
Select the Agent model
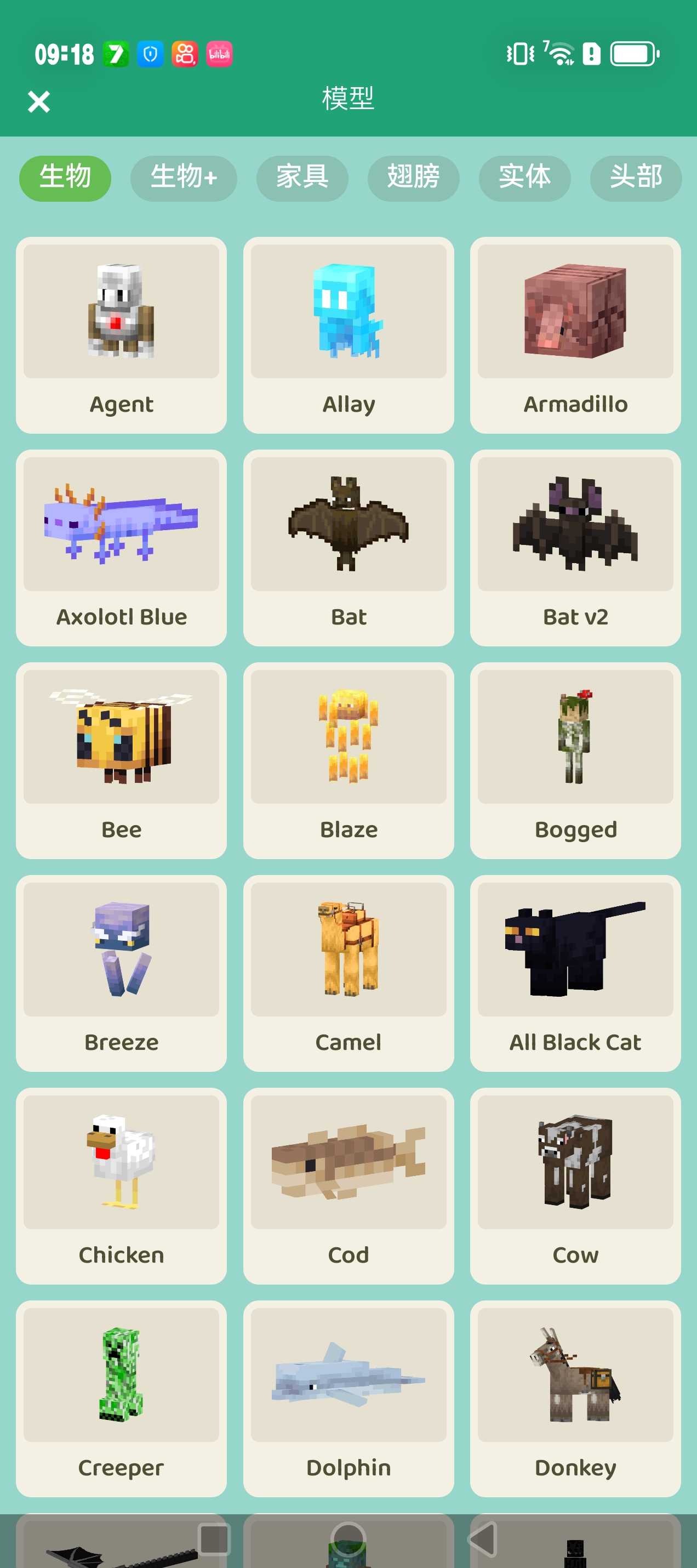pos(121,335)
